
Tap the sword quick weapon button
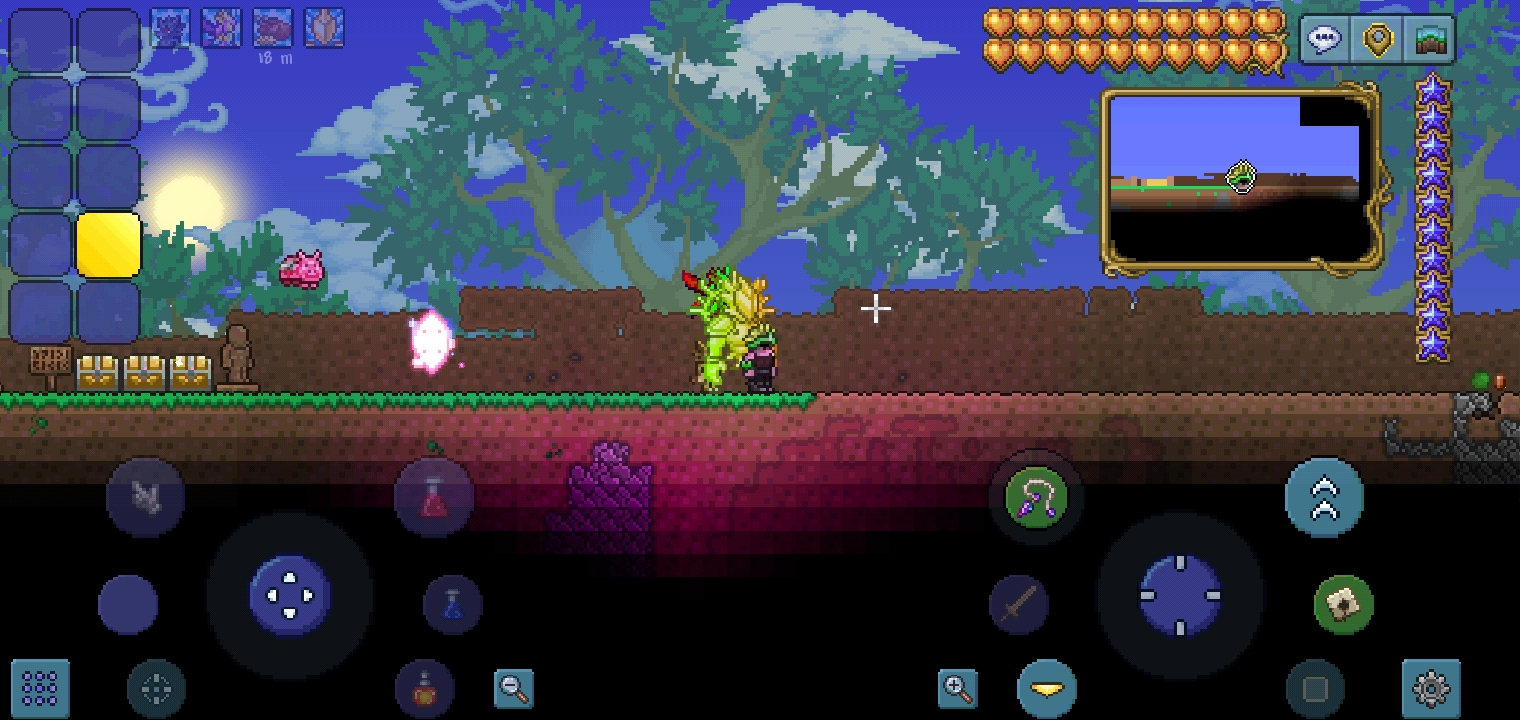click(1018, 604)
